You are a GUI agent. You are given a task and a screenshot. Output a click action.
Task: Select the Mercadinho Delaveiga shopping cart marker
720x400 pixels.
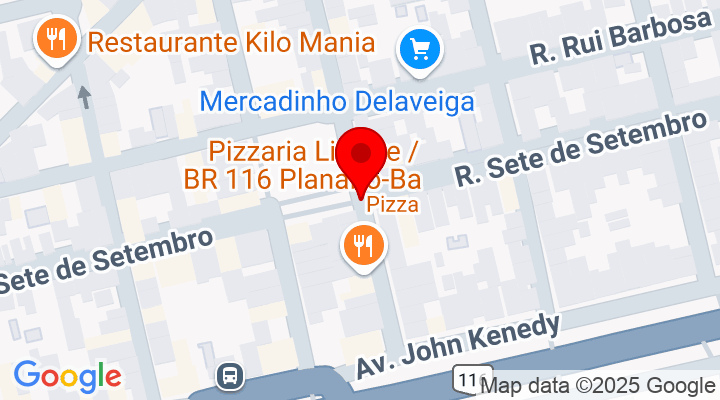tap(419, 46)
